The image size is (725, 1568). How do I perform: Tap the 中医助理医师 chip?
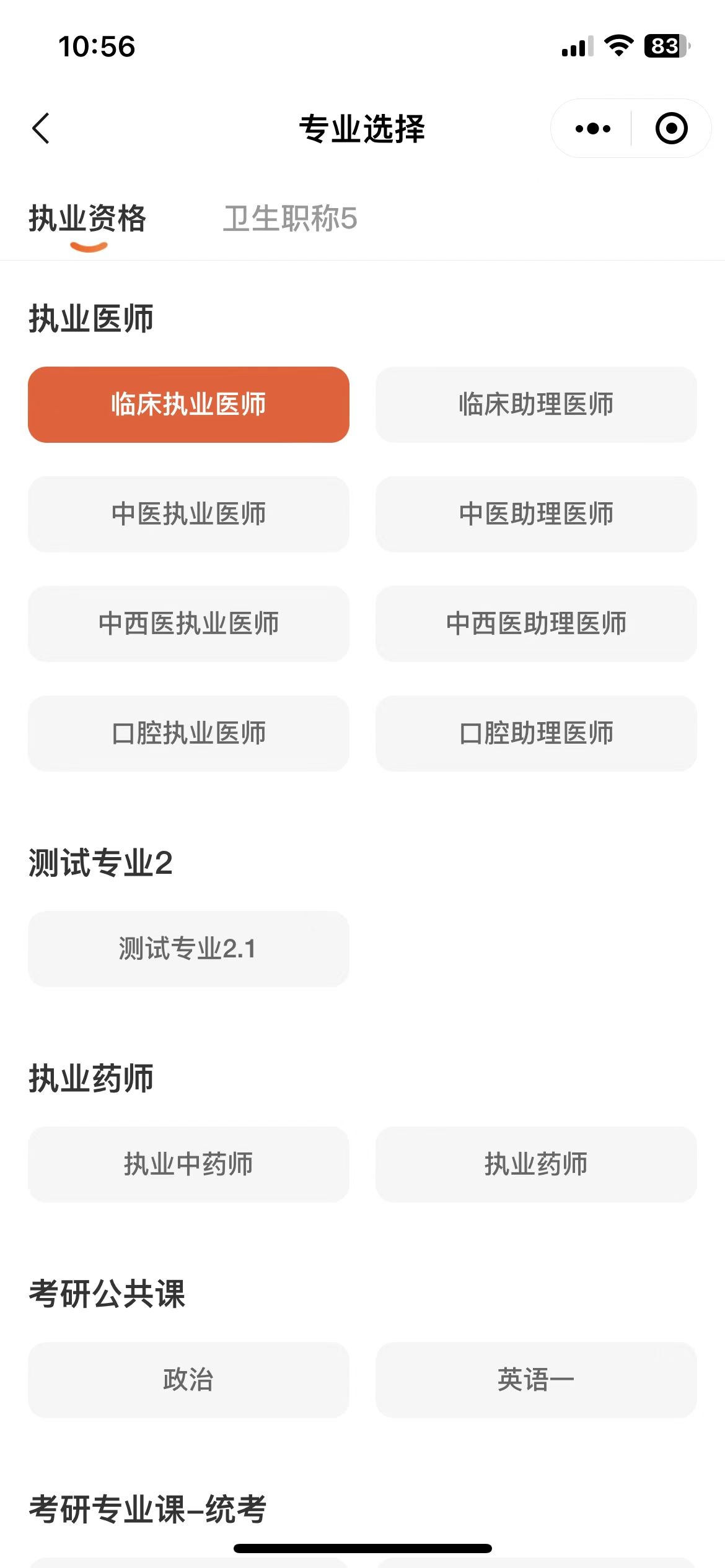click(x=536, y=514)
